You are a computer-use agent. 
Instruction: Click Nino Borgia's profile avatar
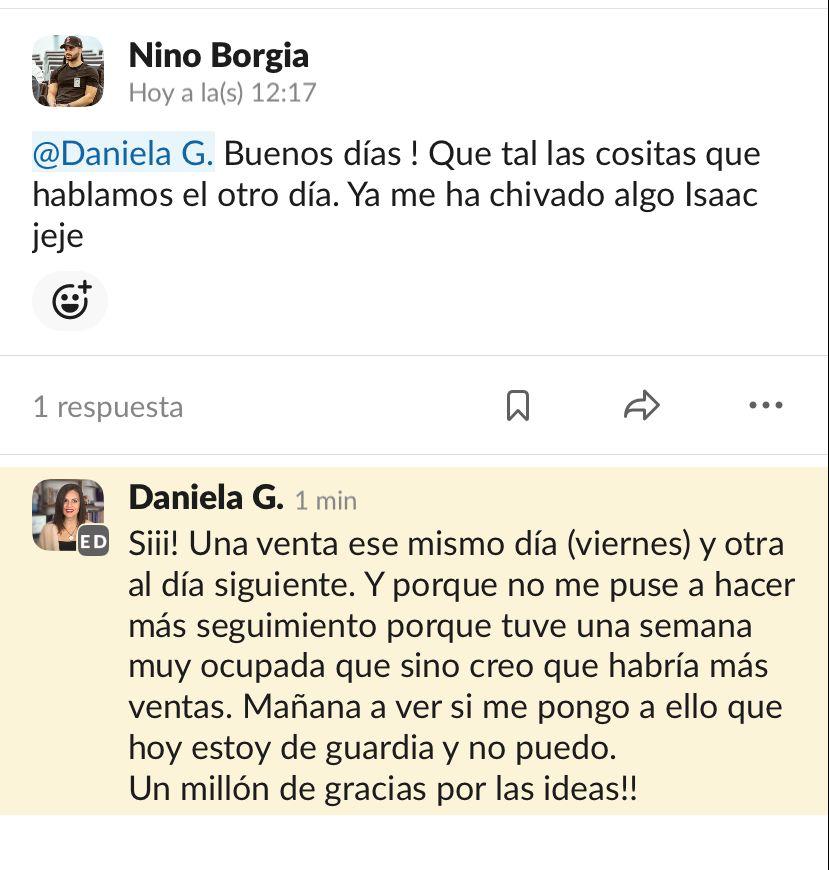click(66, 71)
